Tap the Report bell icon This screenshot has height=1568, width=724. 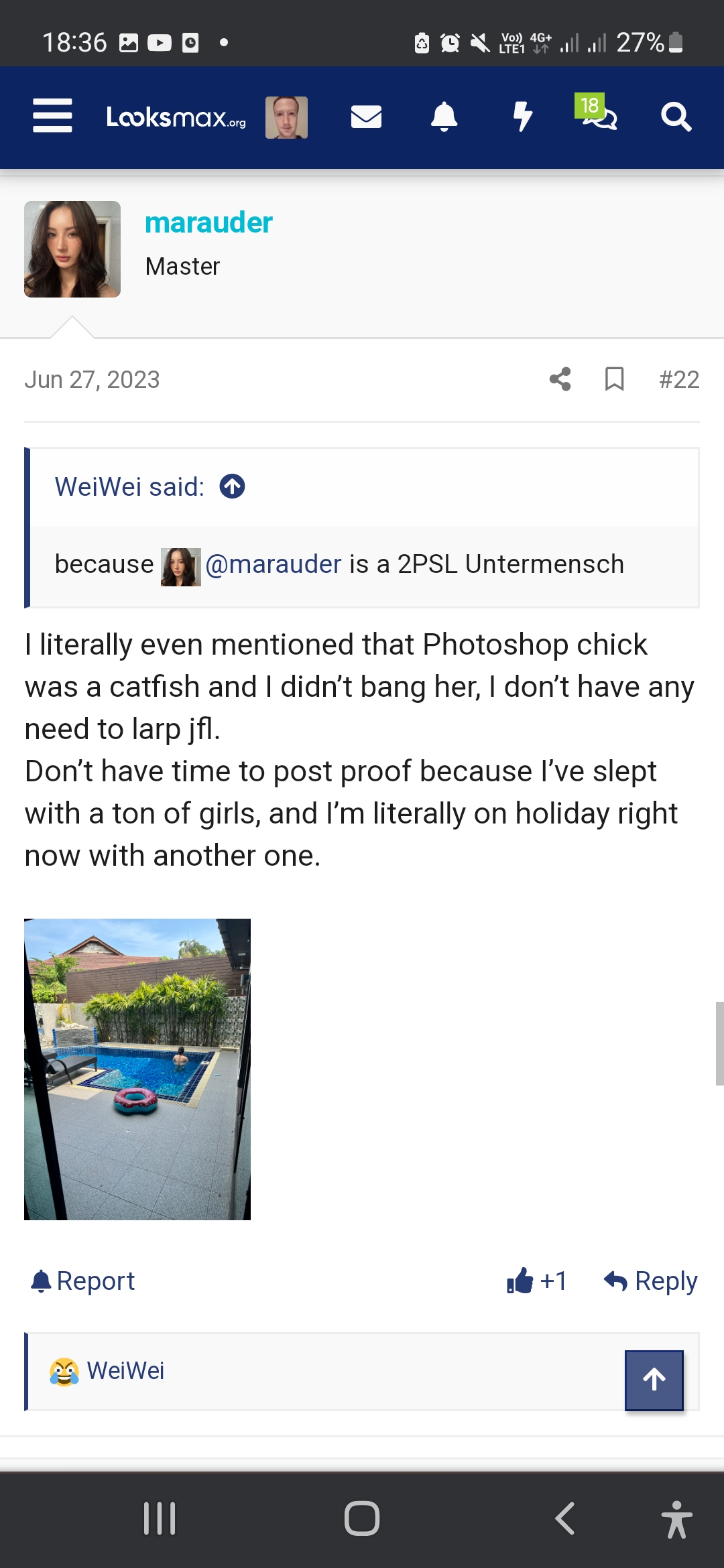[x=42, y=1281]
